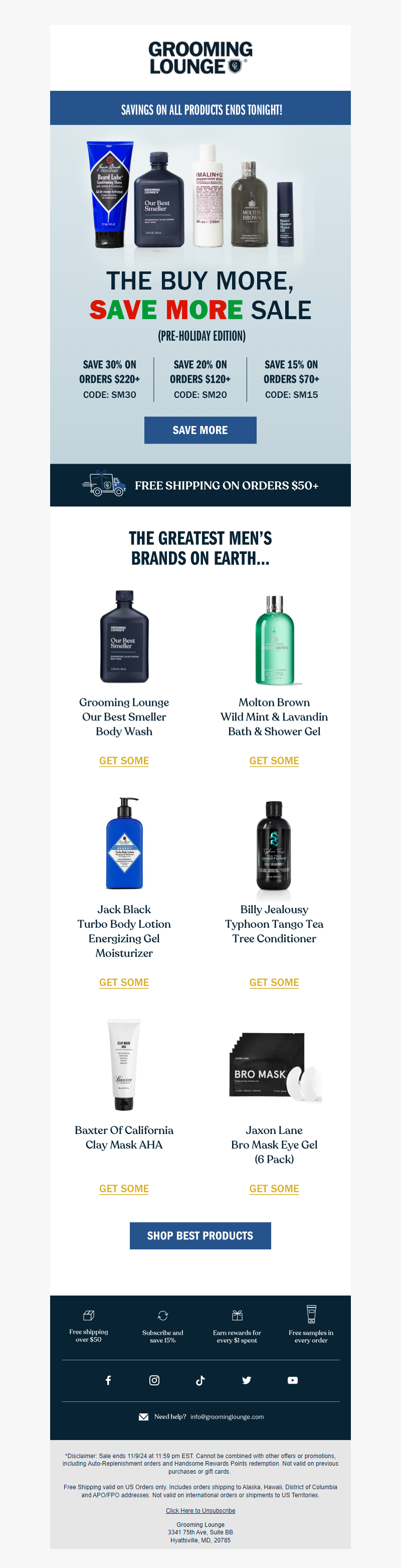Image resolution: width=401 pixels, height=1568 pixels.
Task: Tap the SHOP BEST PRODUCTS button
Action: coord(200,1236)
